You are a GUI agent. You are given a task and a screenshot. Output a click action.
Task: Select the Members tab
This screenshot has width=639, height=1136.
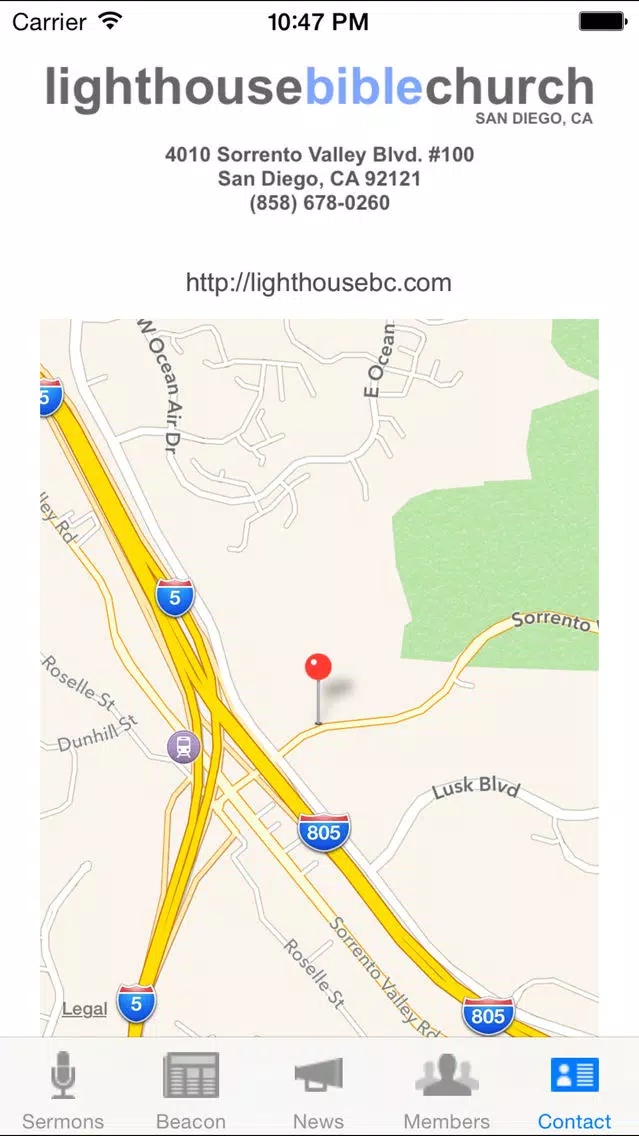(x=446, y=1089)
